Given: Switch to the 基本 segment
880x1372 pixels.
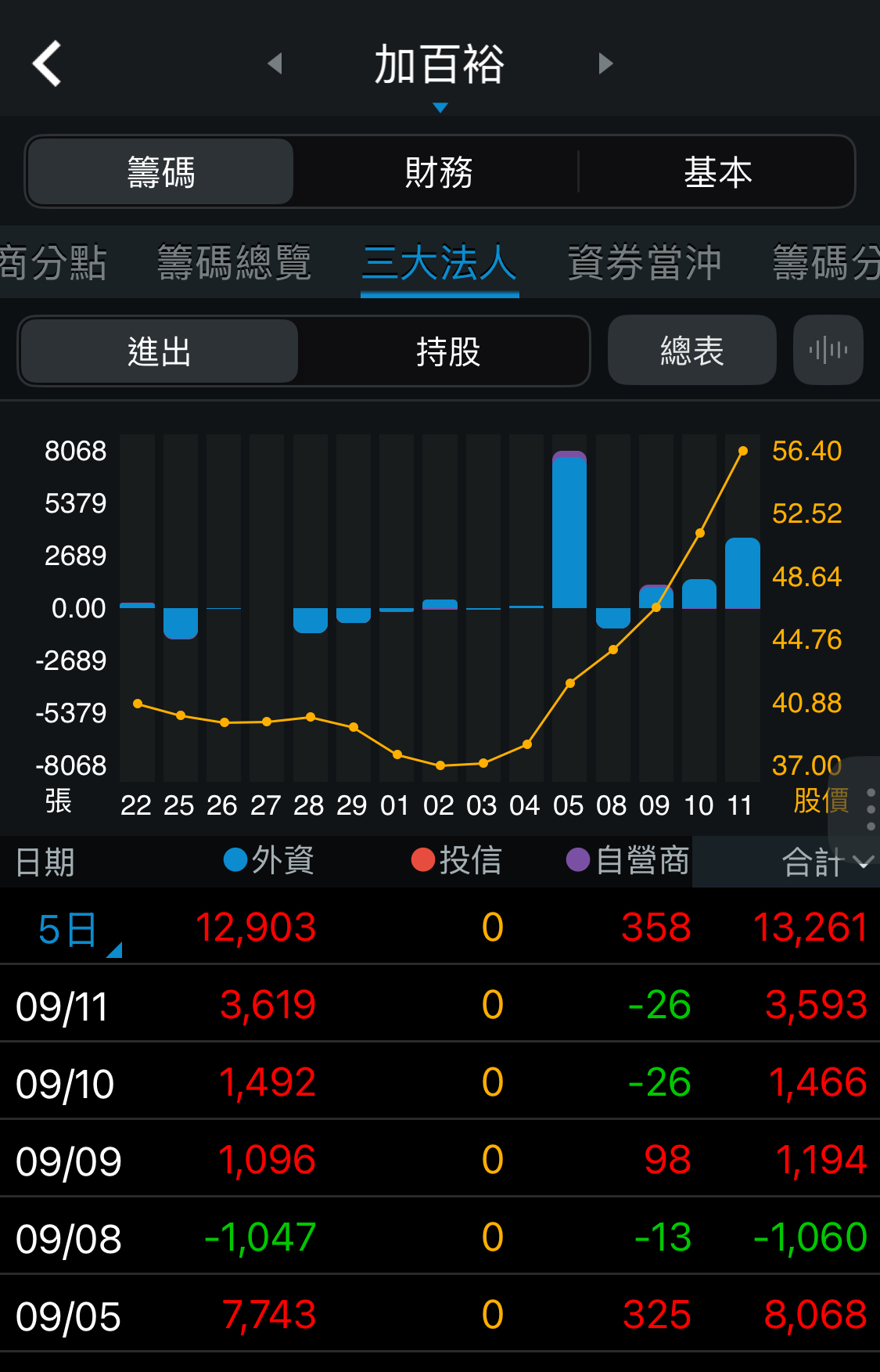Looking at the screenshot, I should 717,172.
